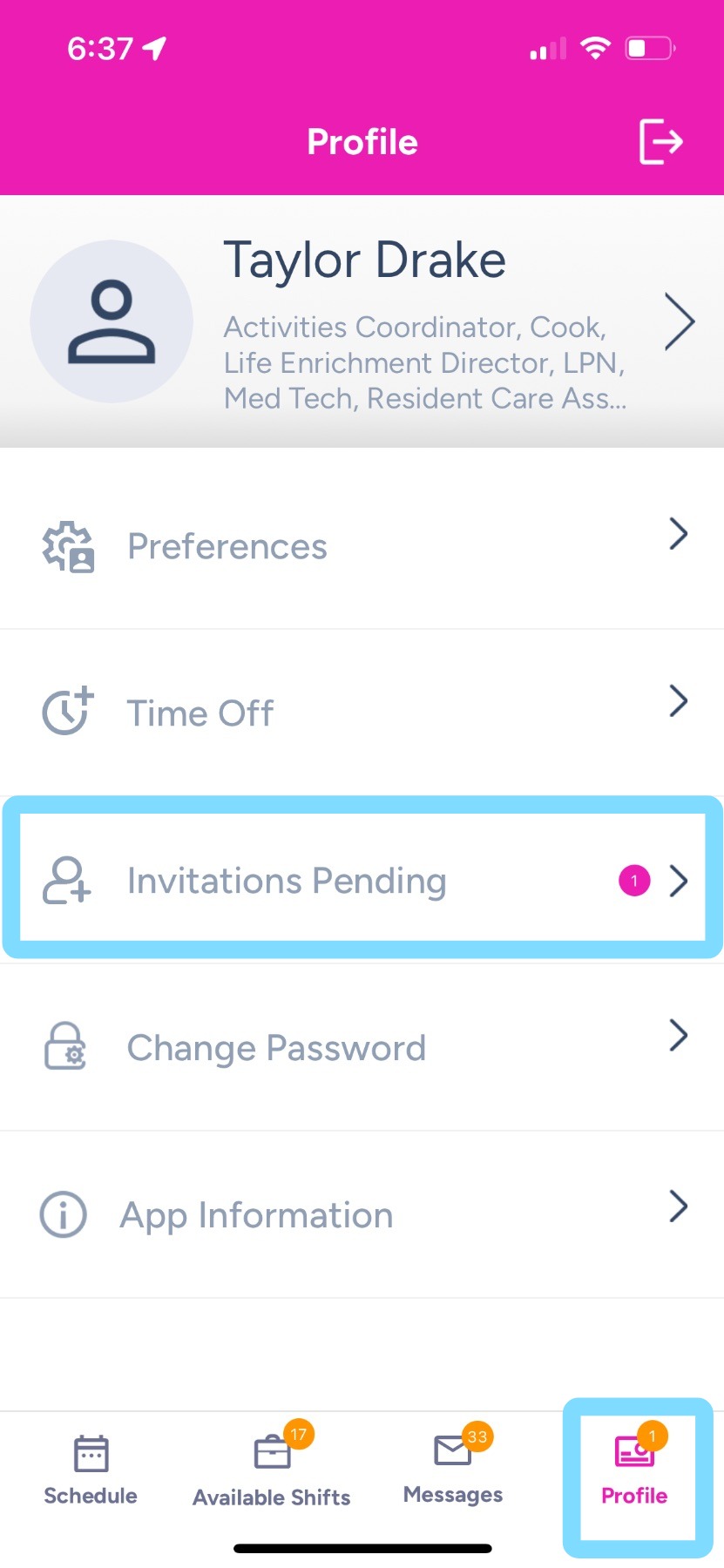Switch to the Schedule tab
The height and width of the screenshot is (1568, 724).
click(91, 1471)
